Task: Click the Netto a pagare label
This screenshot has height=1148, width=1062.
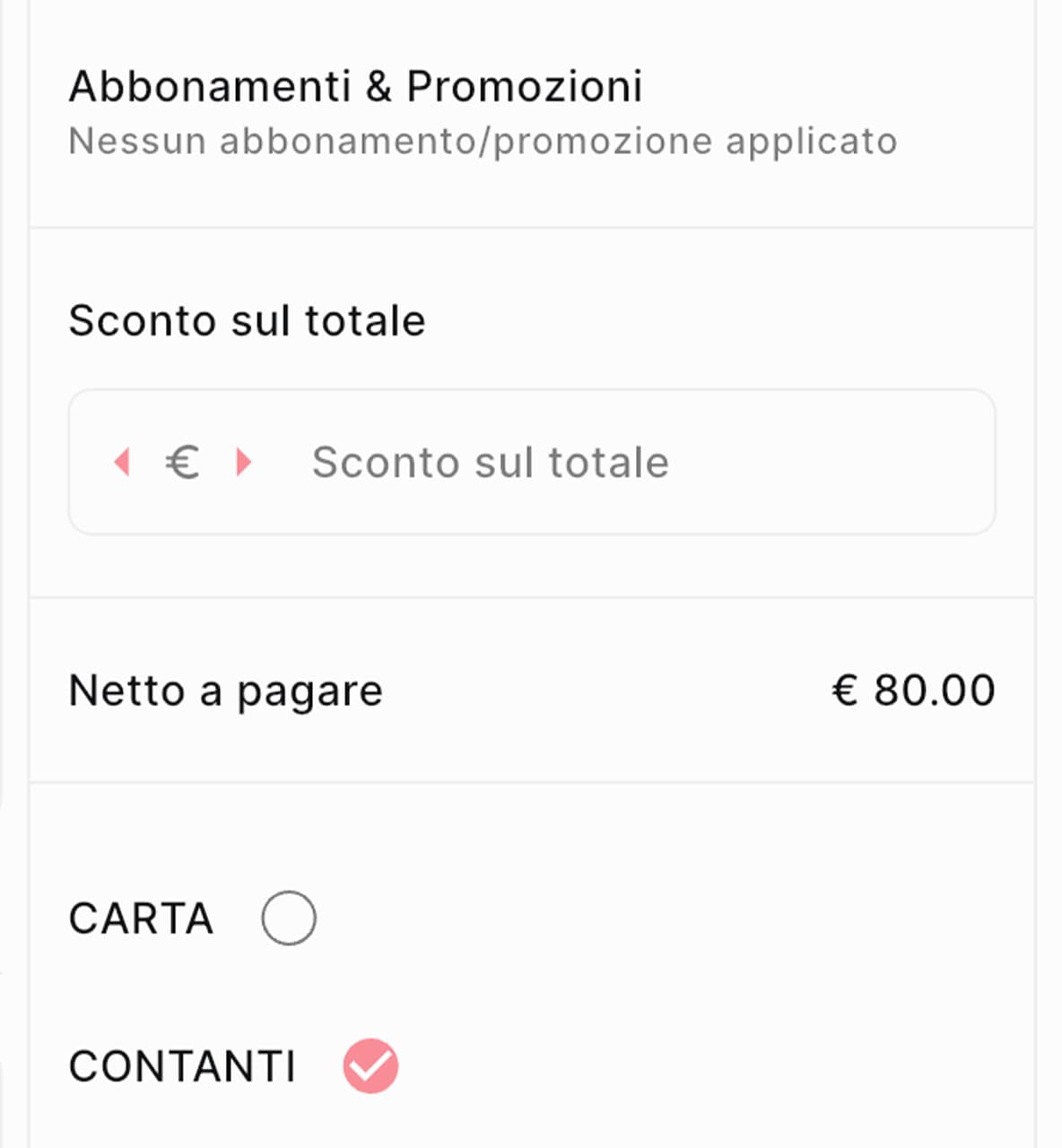Action: click(226, 690)
